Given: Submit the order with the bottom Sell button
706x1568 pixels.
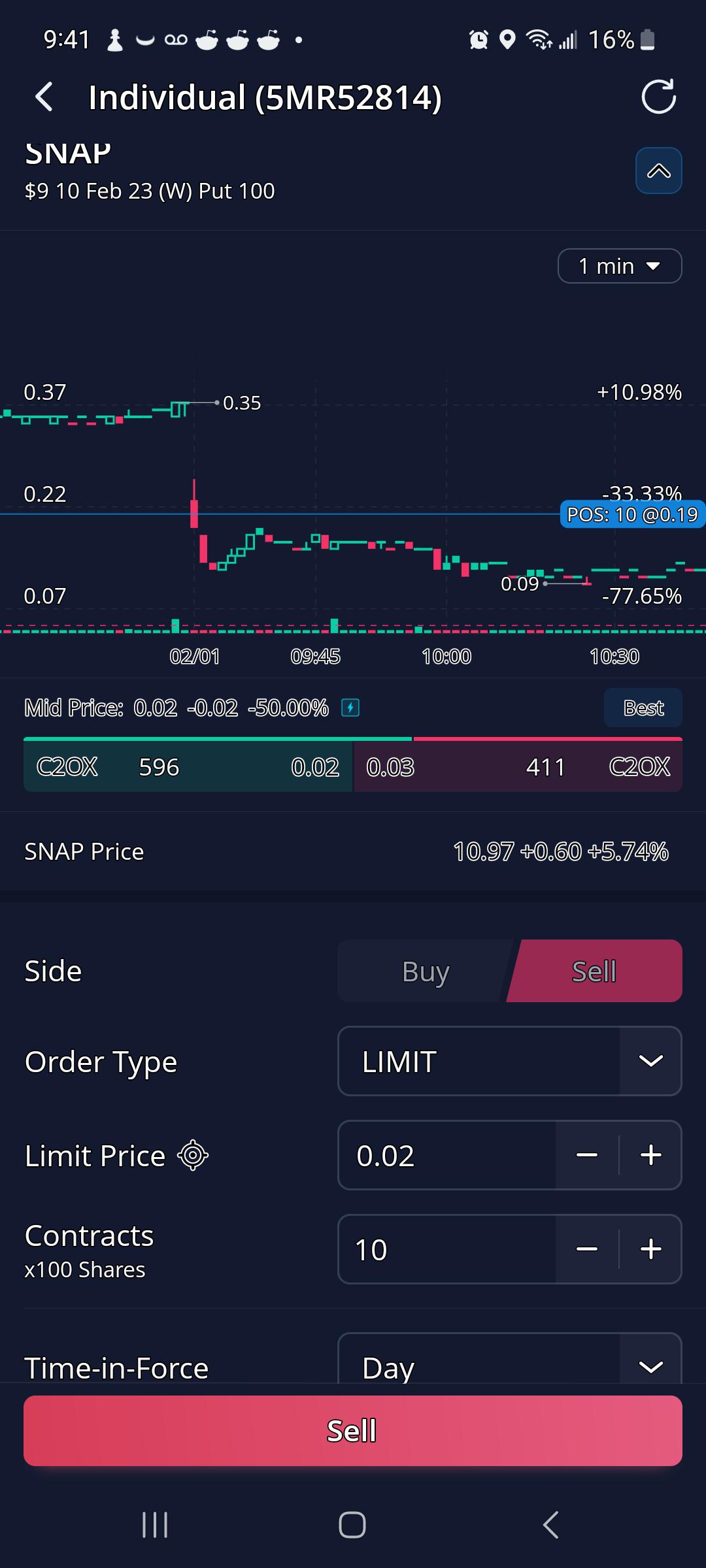Looking at the screenshot, I should [353, 1431].
